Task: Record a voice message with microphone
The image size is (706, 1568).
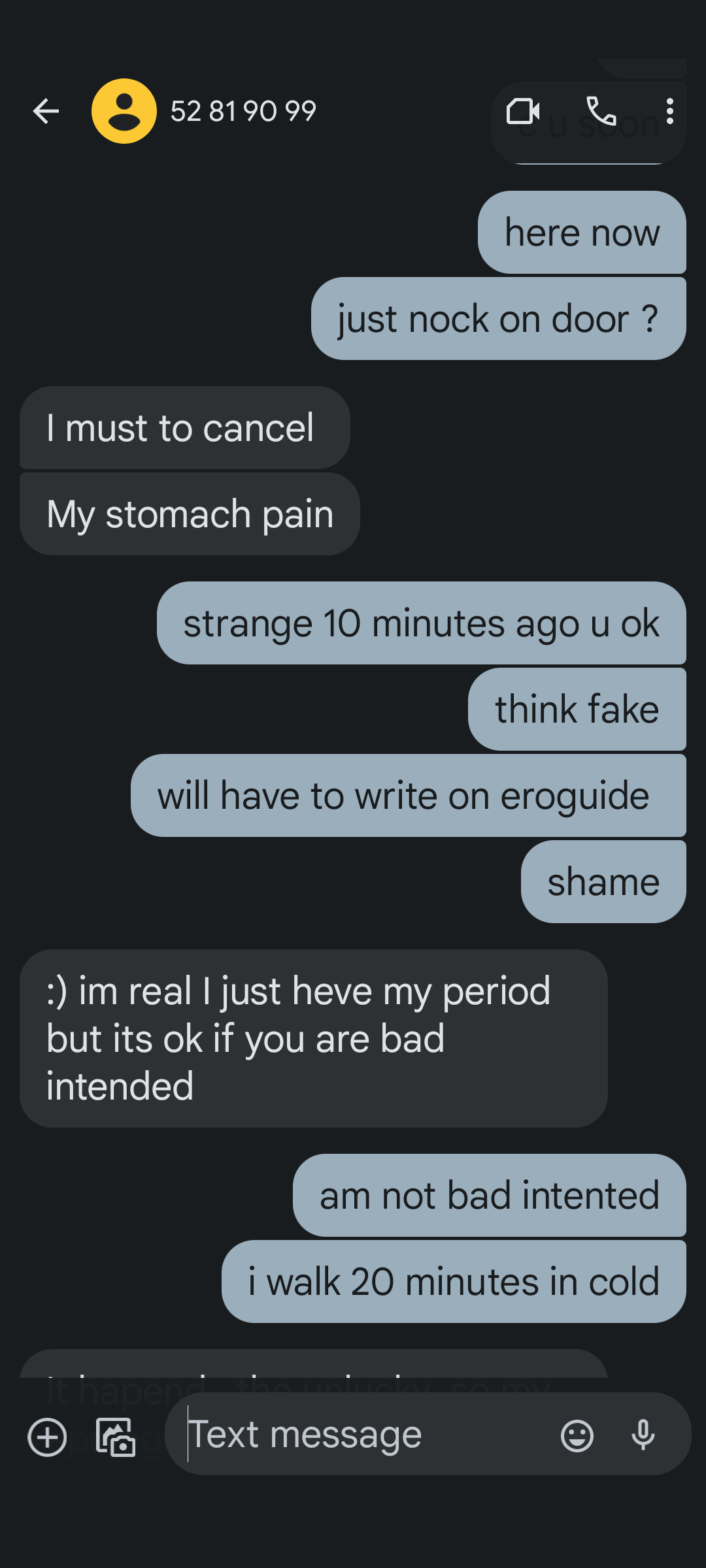Action: tap(643, 1436)
